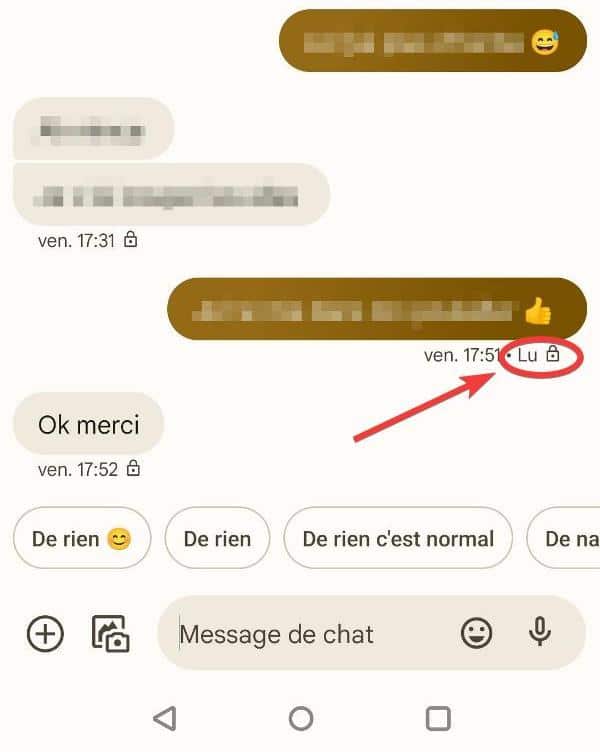Screen dimensions: 600x752
Task: Open the gallery and camera picker
Action: click(x=111, y=633)
